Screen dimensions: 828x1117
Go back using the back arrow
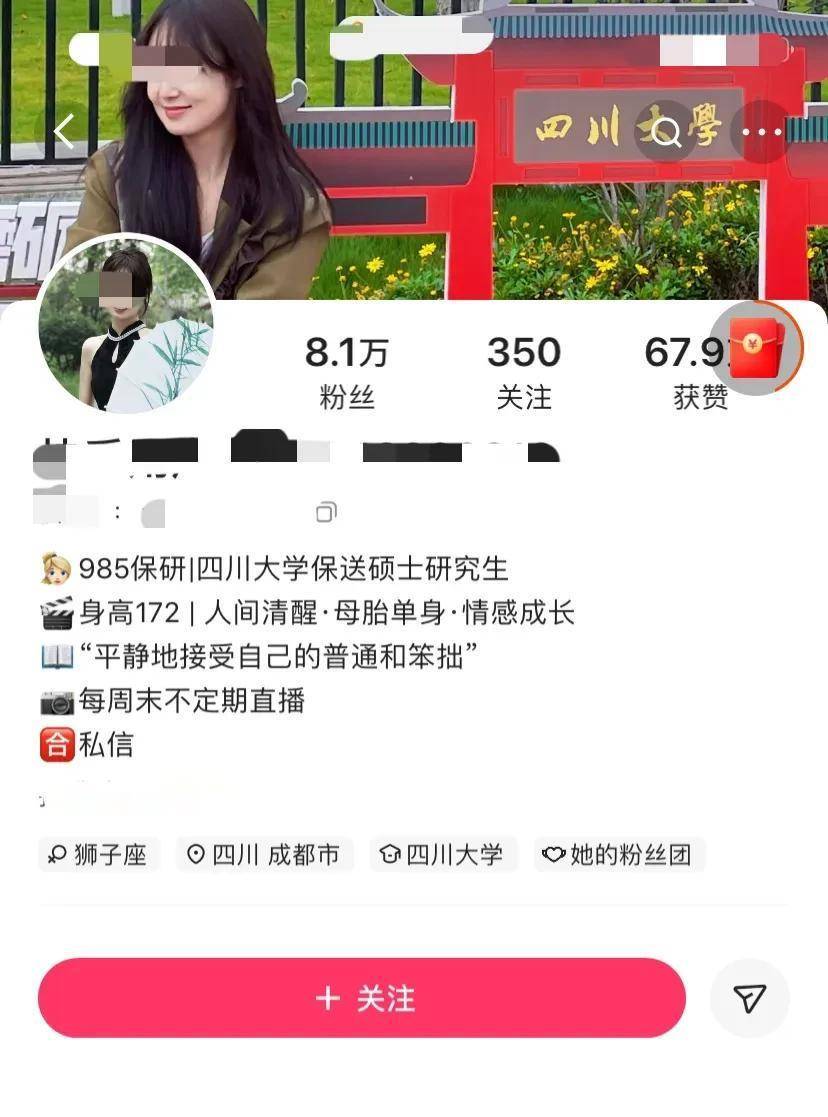point(64,131)
